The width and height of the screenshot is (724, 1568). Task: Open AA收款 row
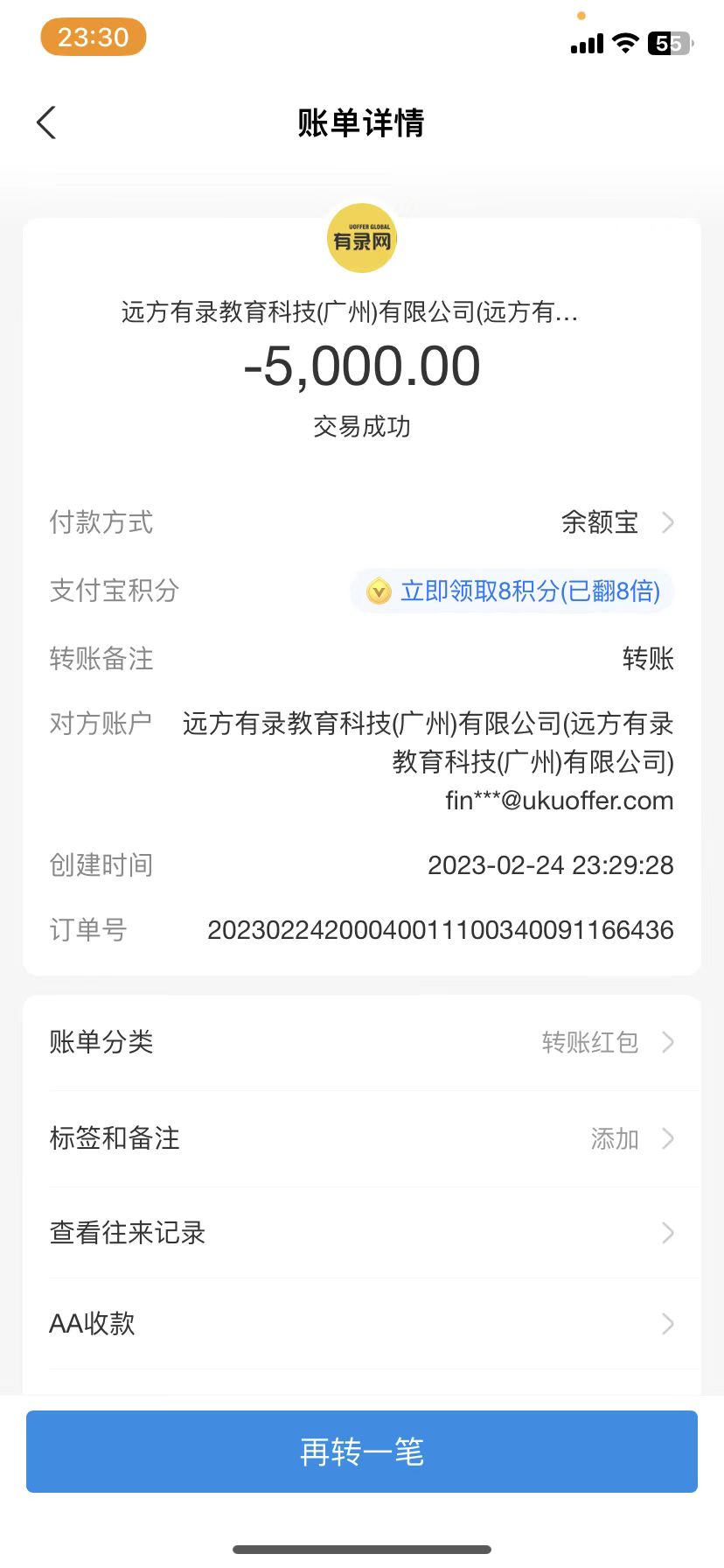click(362, 1324)
